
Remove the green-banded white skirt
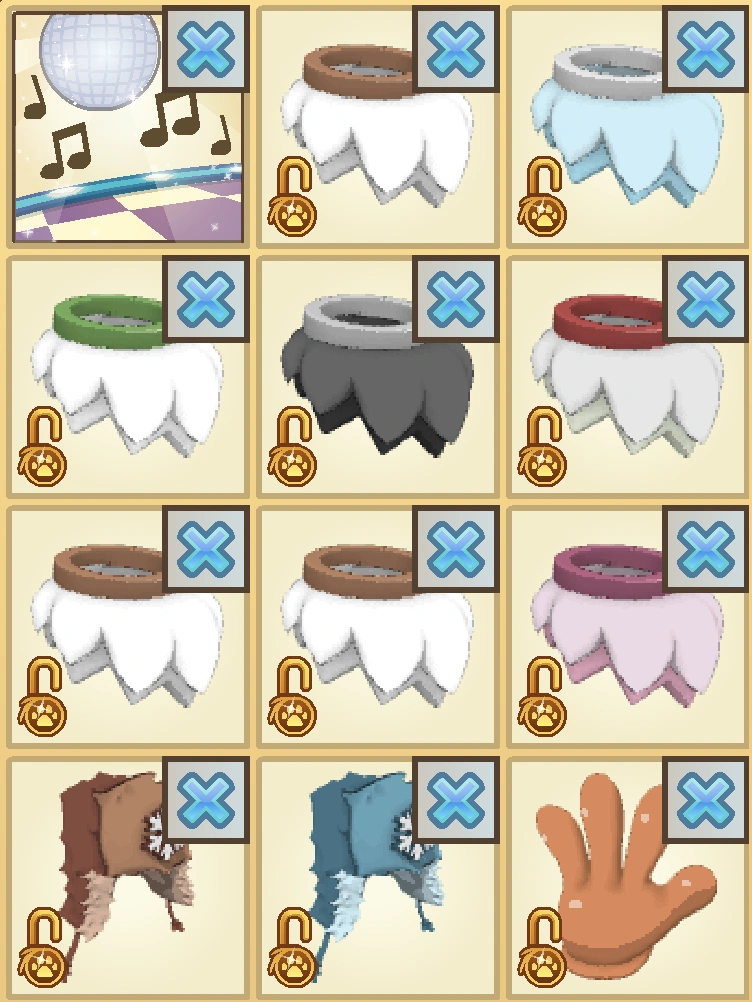coord(205,299)
